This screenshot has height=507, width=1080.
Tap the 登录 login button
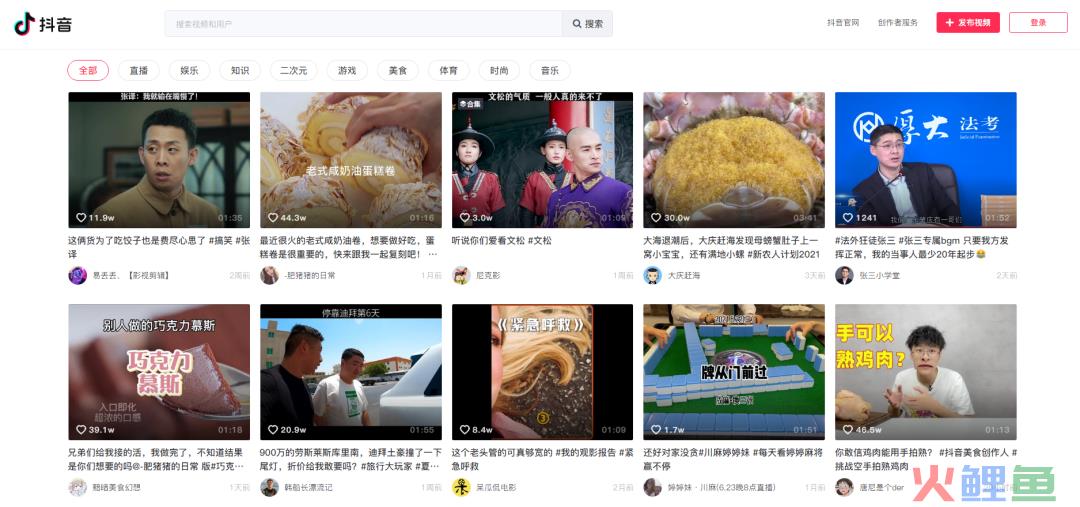[x=1038, y=22]
